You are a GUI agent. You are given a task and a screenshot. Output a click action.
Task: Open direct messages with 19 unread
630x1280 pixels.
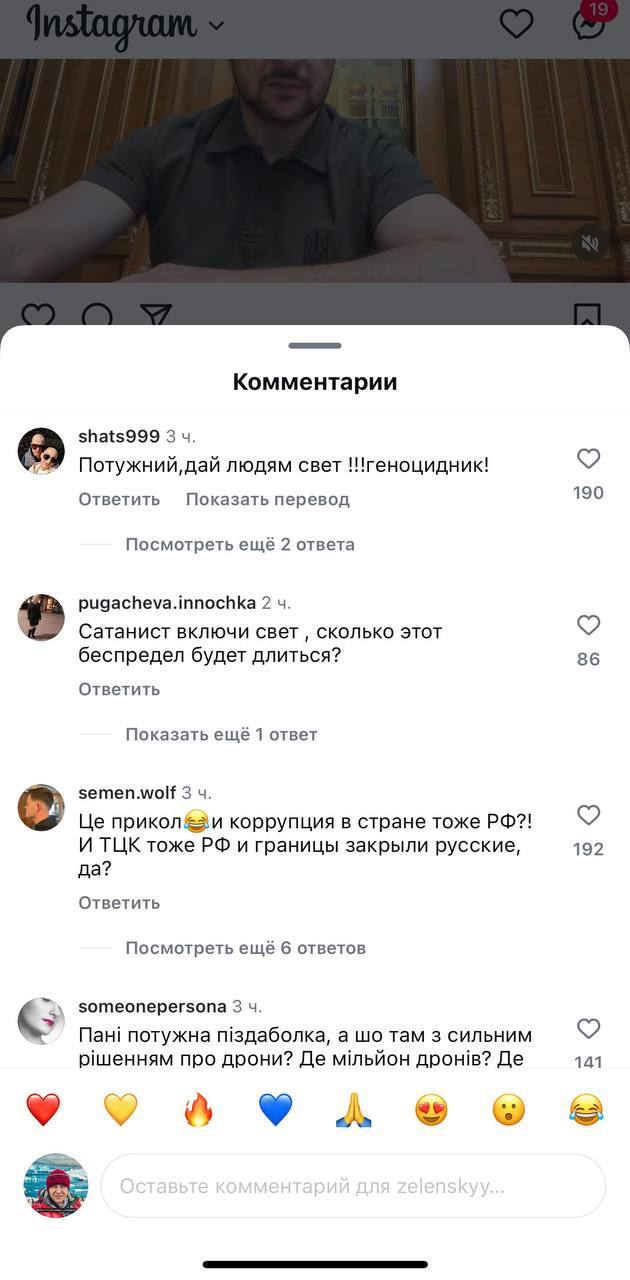[590, 22]
